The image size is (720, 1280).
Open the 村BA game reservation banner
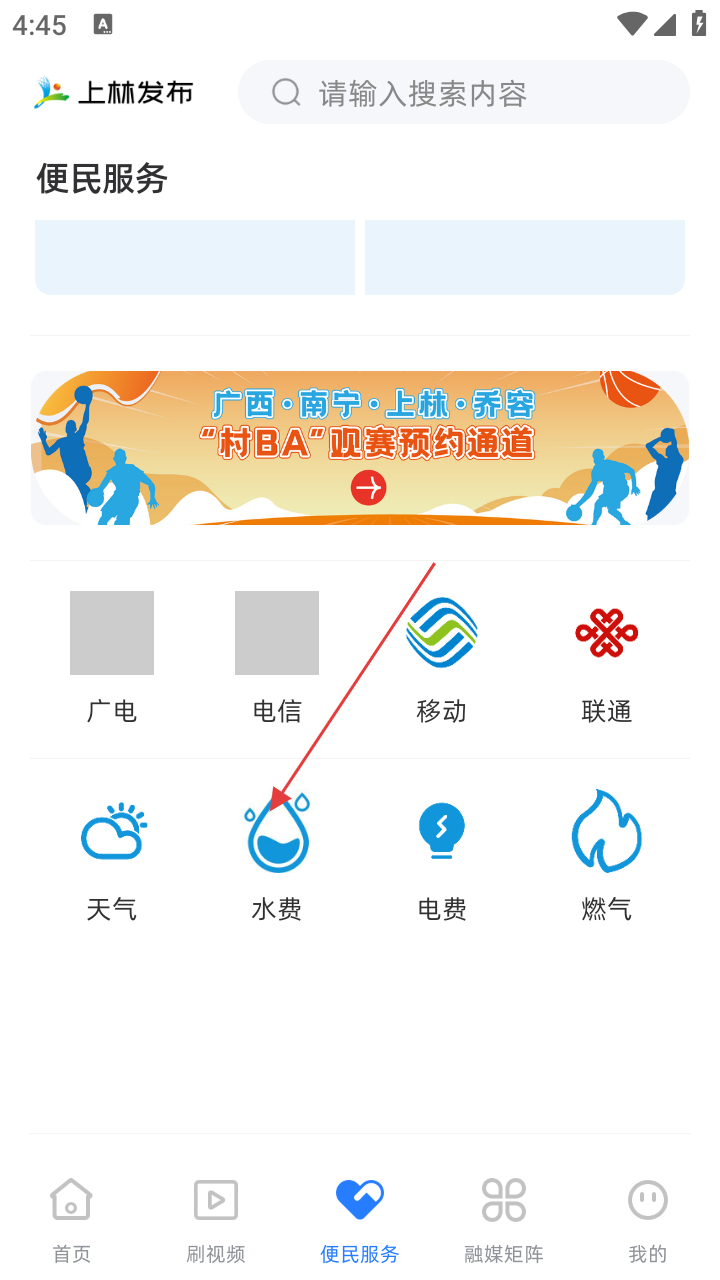[x=360, y=448]
